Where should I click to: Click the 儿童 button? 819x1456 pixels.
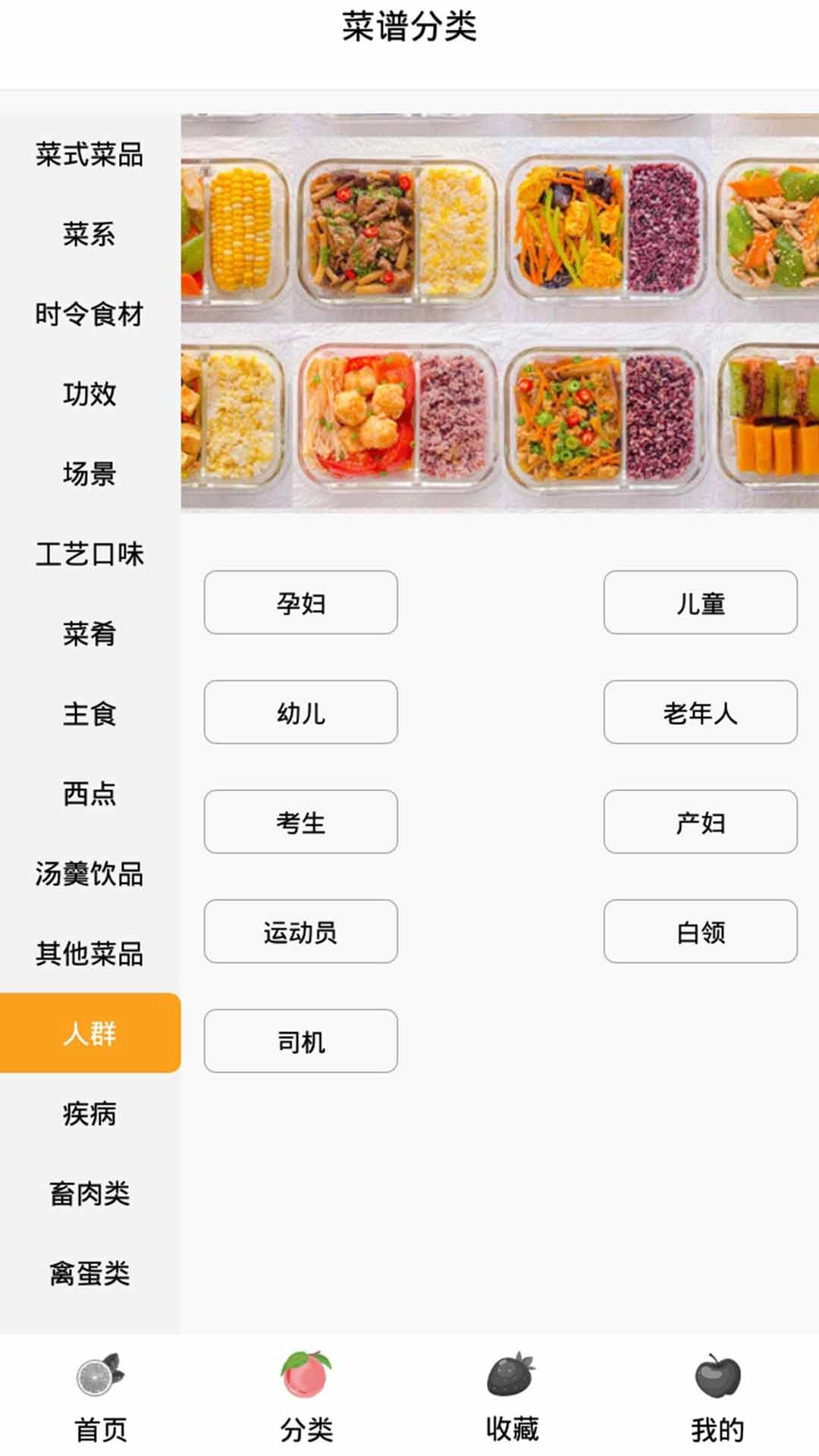pos(698,602)
